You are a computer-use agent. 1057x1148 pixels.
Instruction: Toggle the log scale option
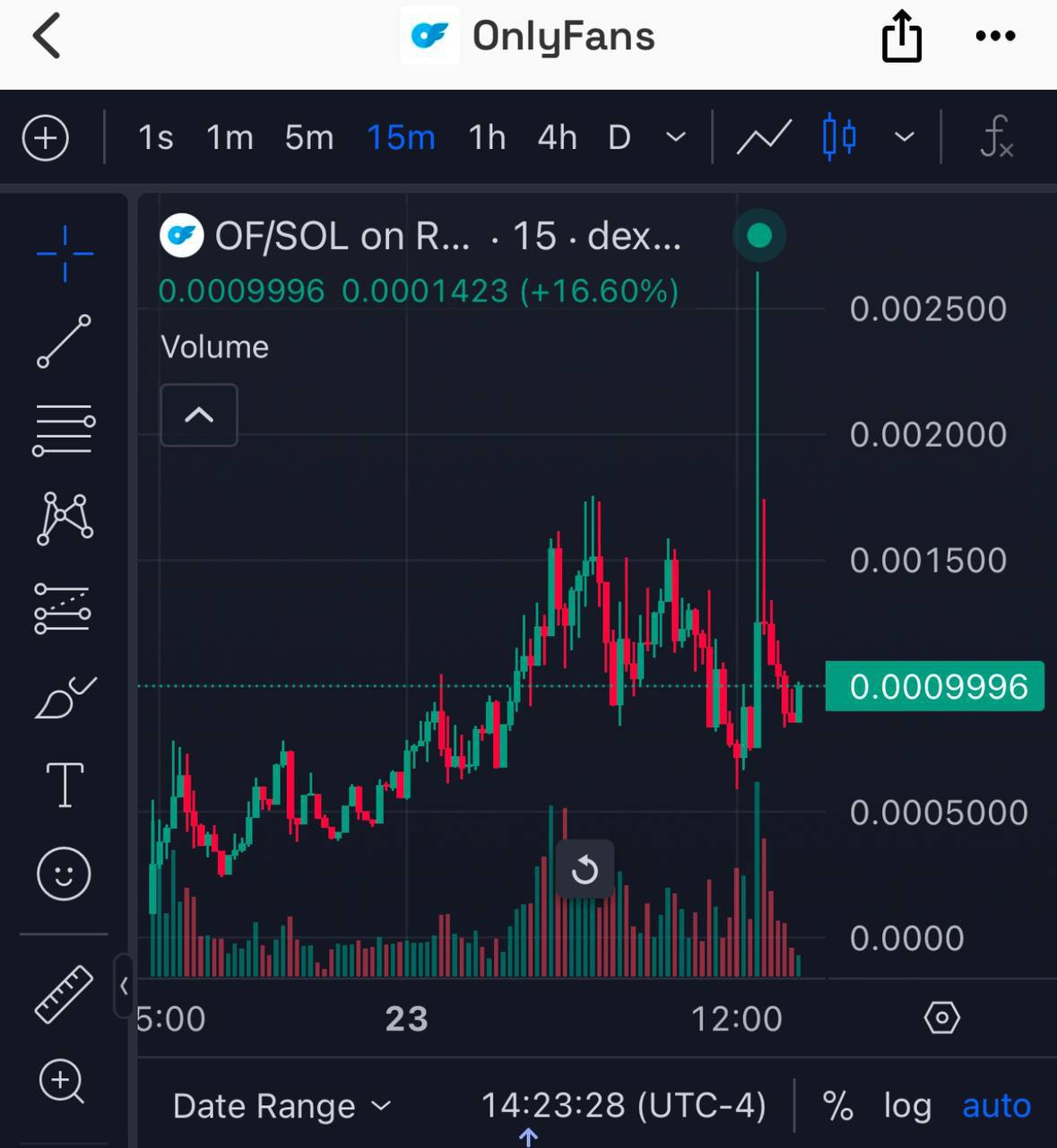point(907,1106)
